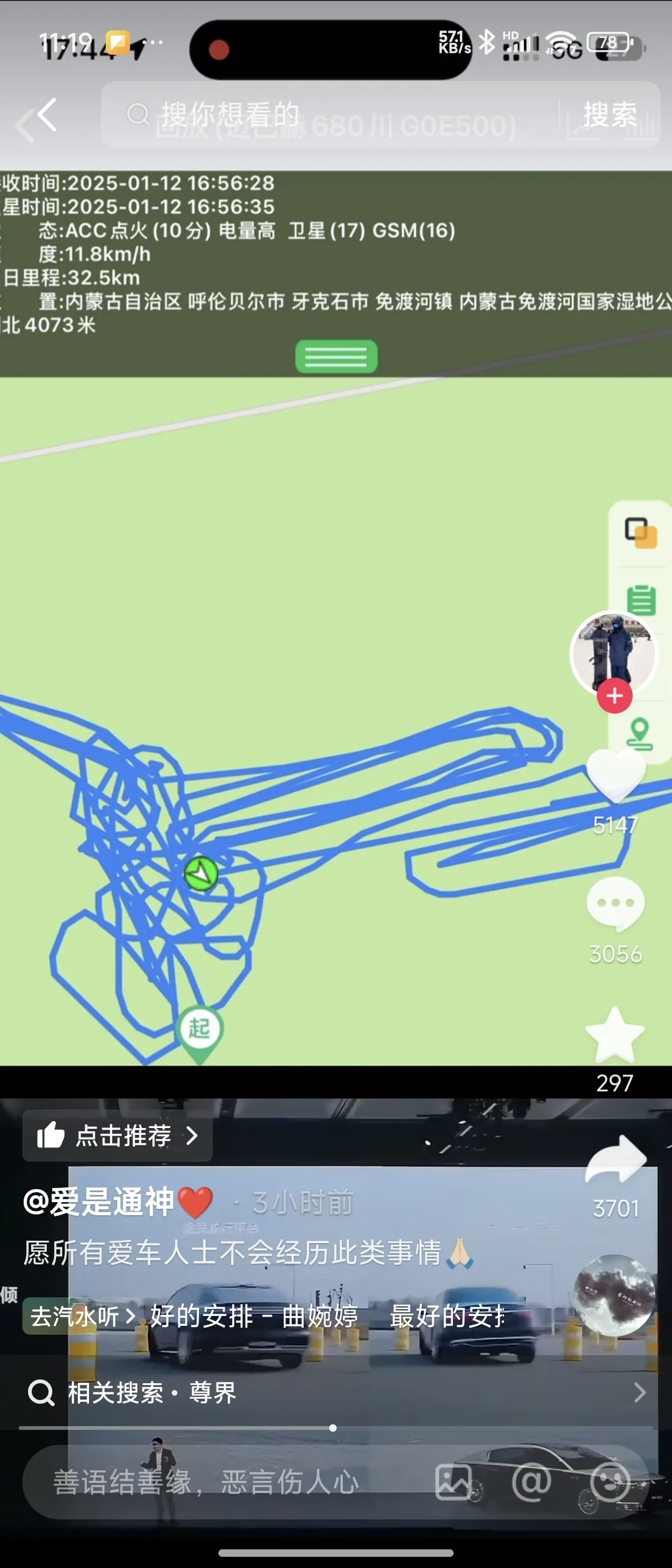Viewport: 672px width, 1568px height.
Task: Open the author's avatar
Action: click(x=614, y=654)
